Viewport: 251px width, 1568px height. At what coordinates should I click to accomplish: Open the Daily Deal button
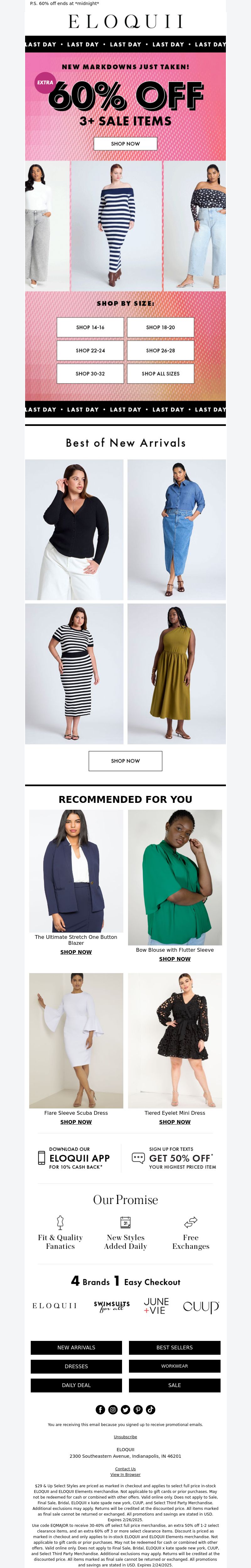pos(76,1386)
